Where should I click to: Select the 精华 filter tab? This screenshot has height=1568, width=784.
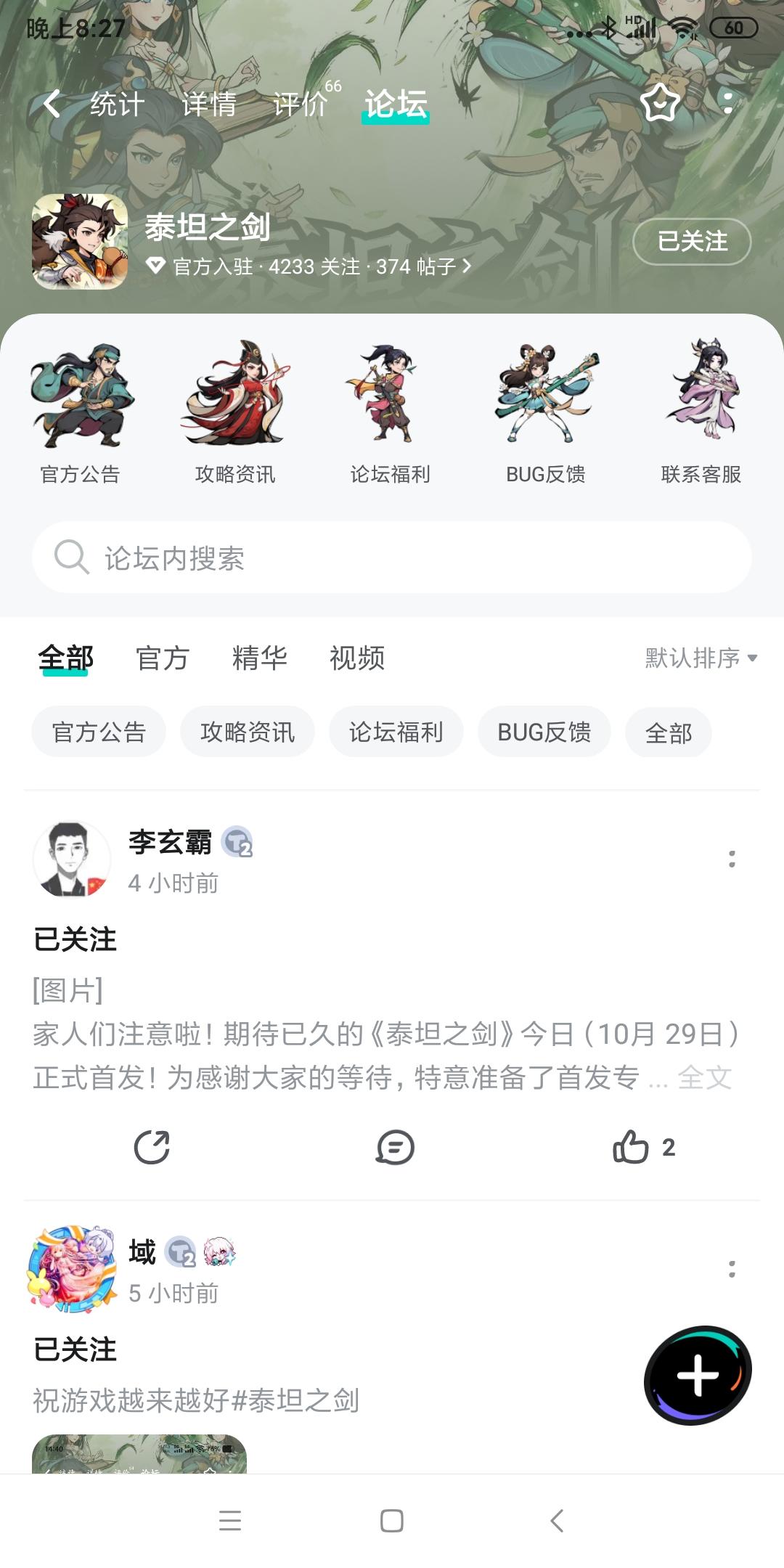point(261,658)
